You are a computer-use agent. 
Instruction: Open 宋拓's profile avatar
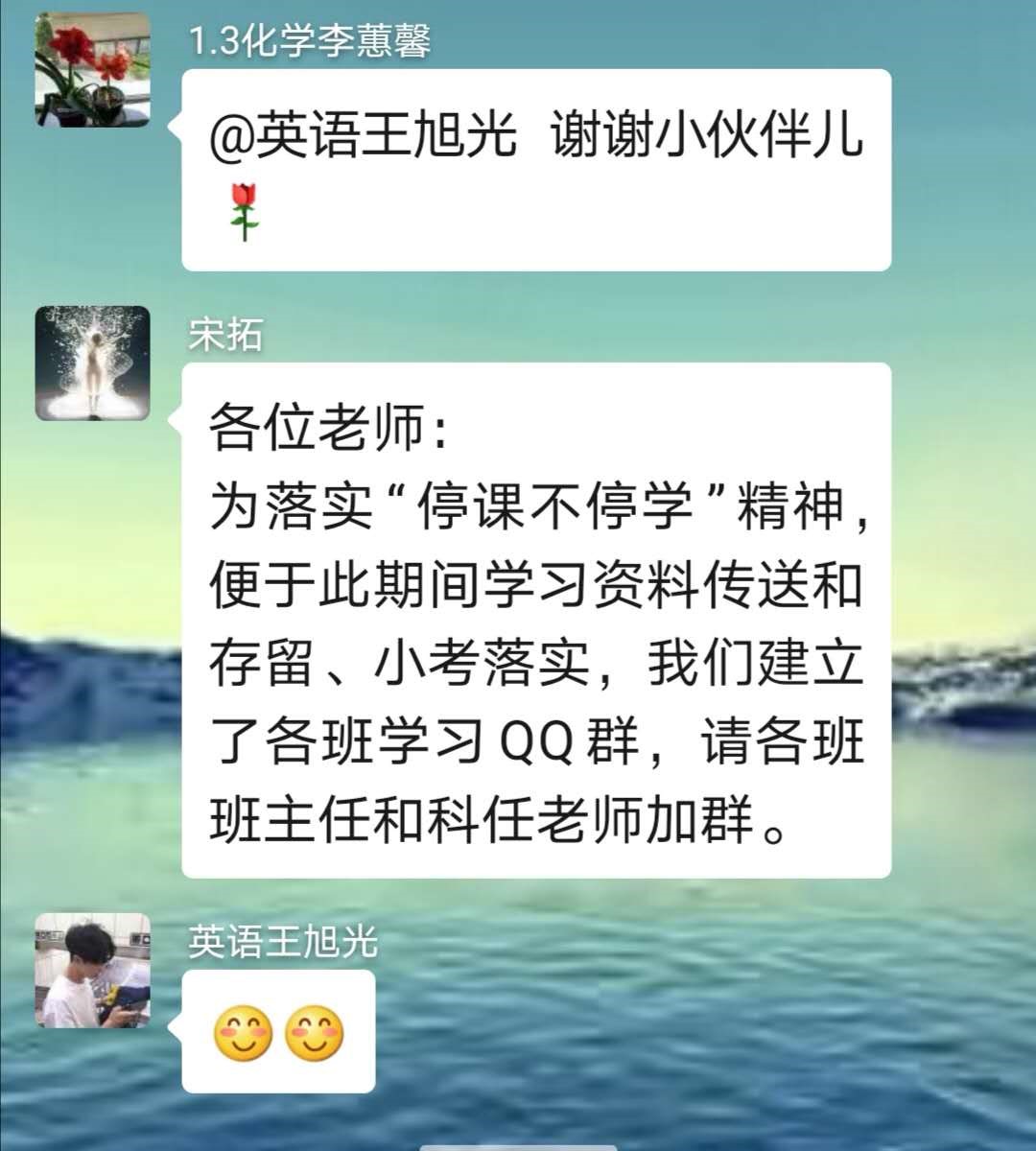(92, 364)
